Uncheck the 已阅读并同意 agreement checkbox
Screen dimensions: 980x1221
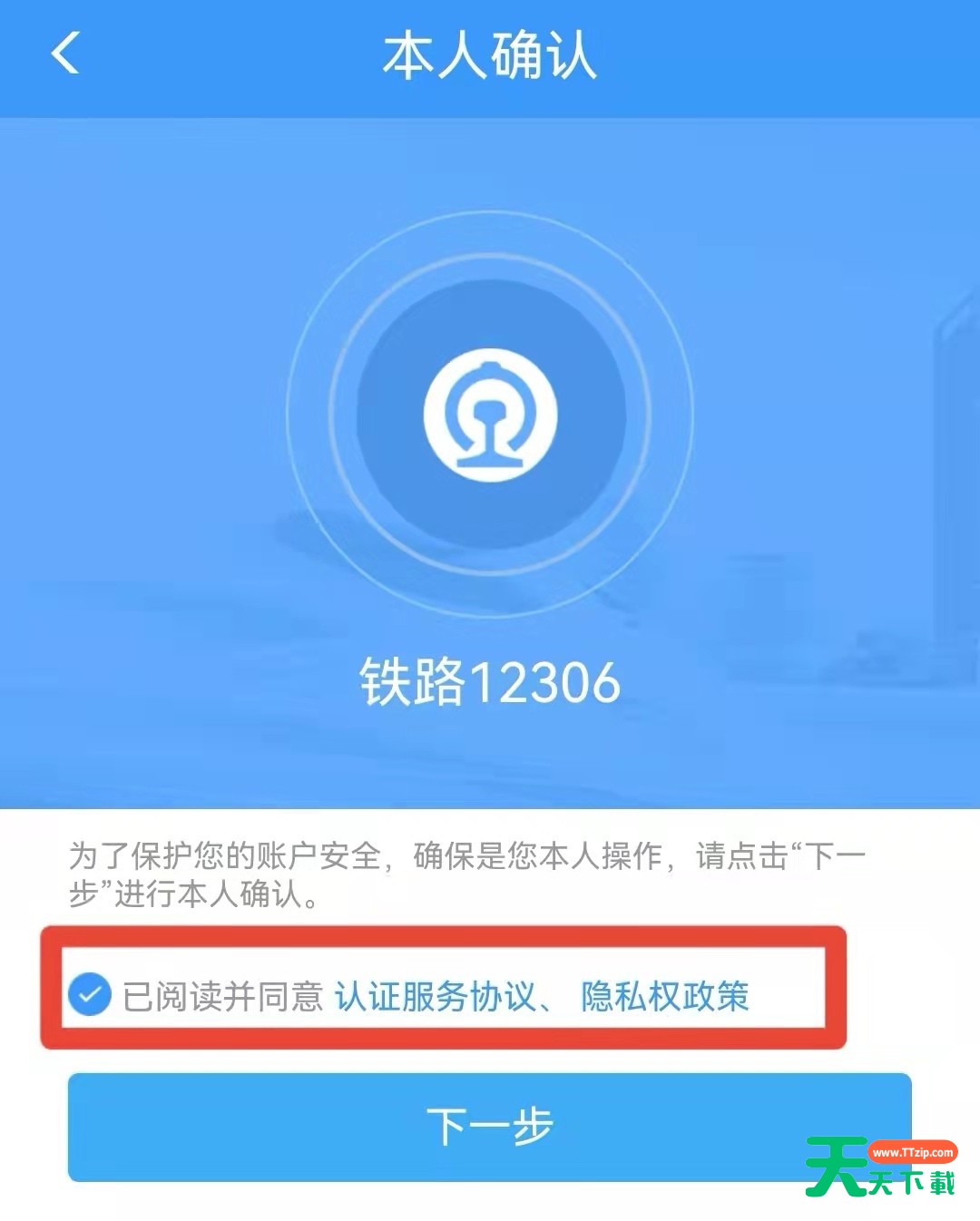[x=90, y=995]
